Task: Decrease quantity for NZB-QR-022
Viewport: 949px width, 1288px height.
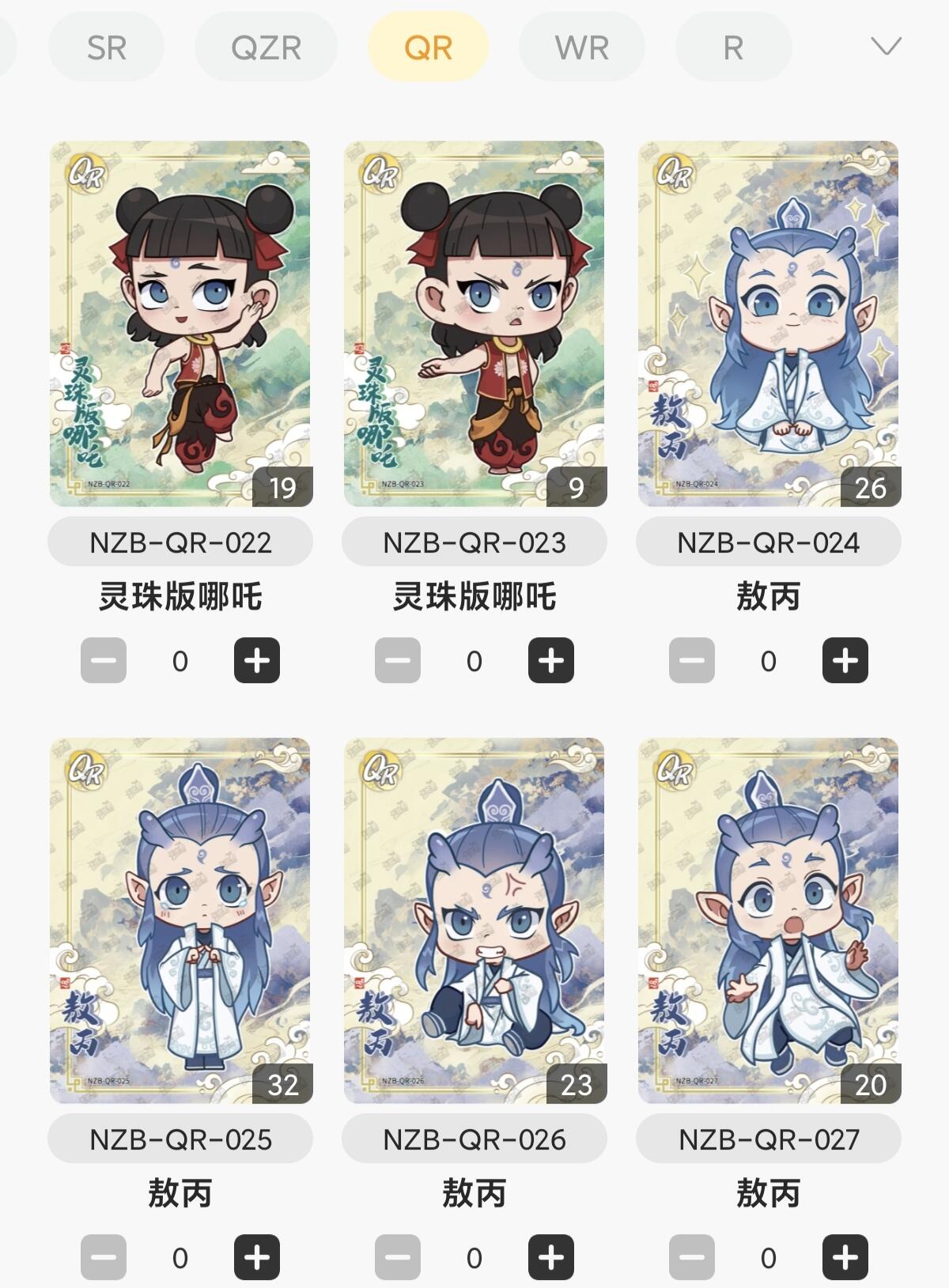Action: (x=104, y=660)
